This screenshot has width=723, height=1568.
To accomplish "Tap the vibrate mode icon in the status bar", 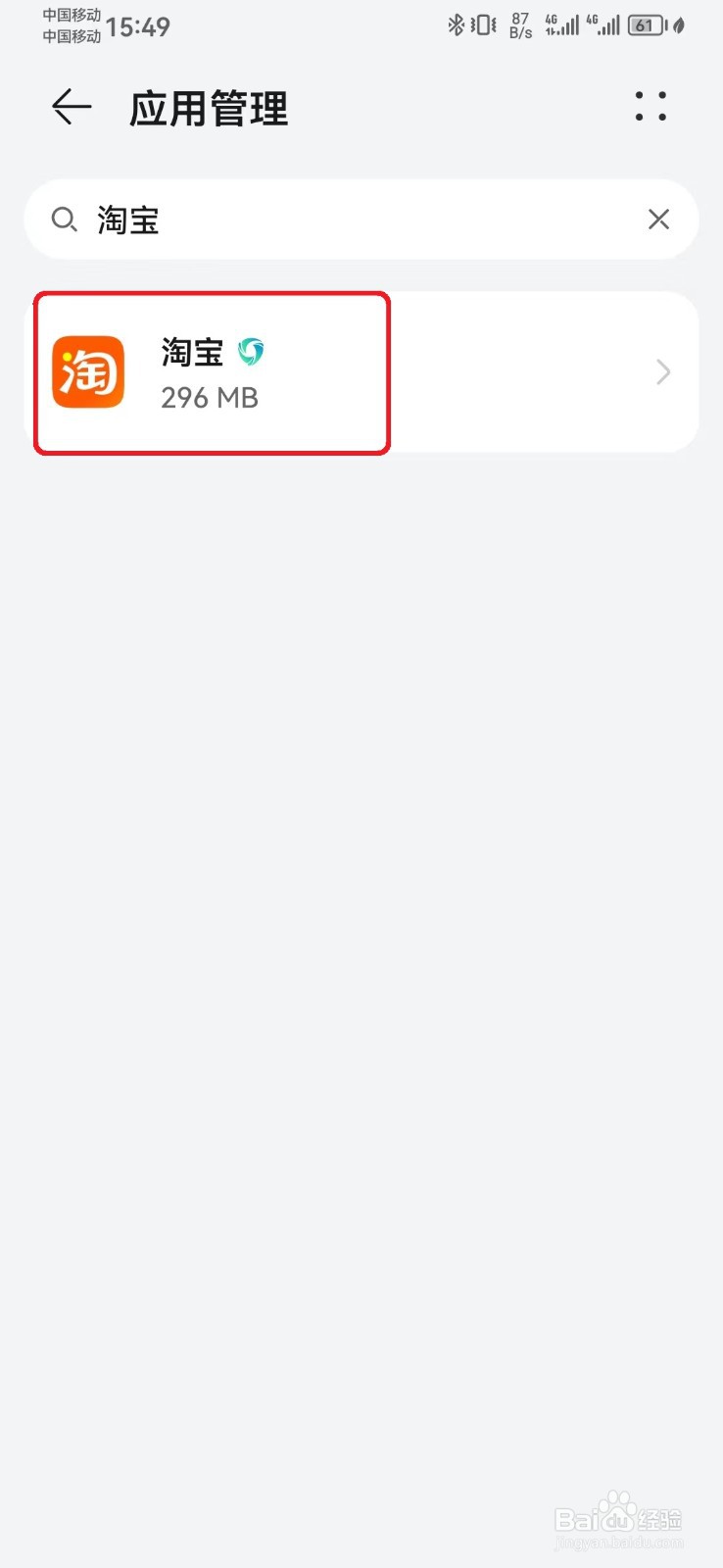I will [483, 25].
